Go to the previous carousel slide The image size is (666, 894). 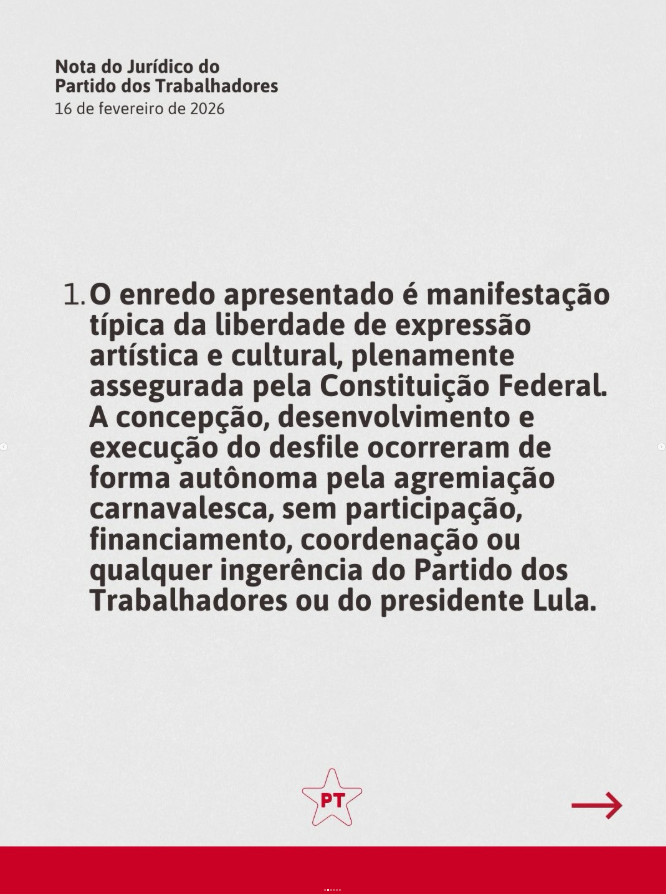point(4,447)
